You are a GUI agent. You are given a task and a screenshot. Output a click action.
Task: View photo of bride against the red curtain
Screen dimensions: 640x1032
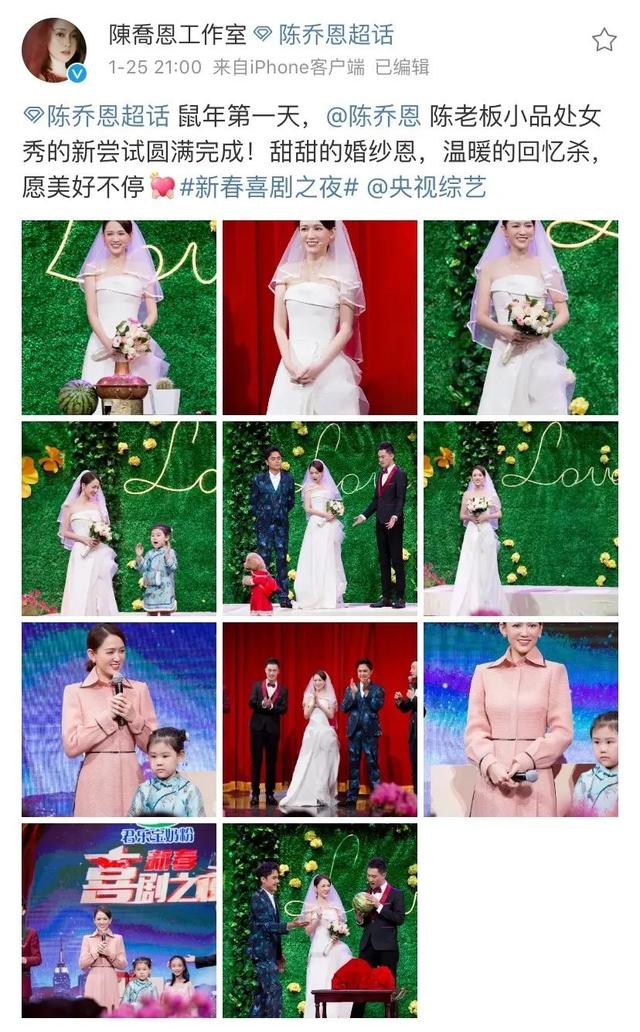click(x=320, y=317)
